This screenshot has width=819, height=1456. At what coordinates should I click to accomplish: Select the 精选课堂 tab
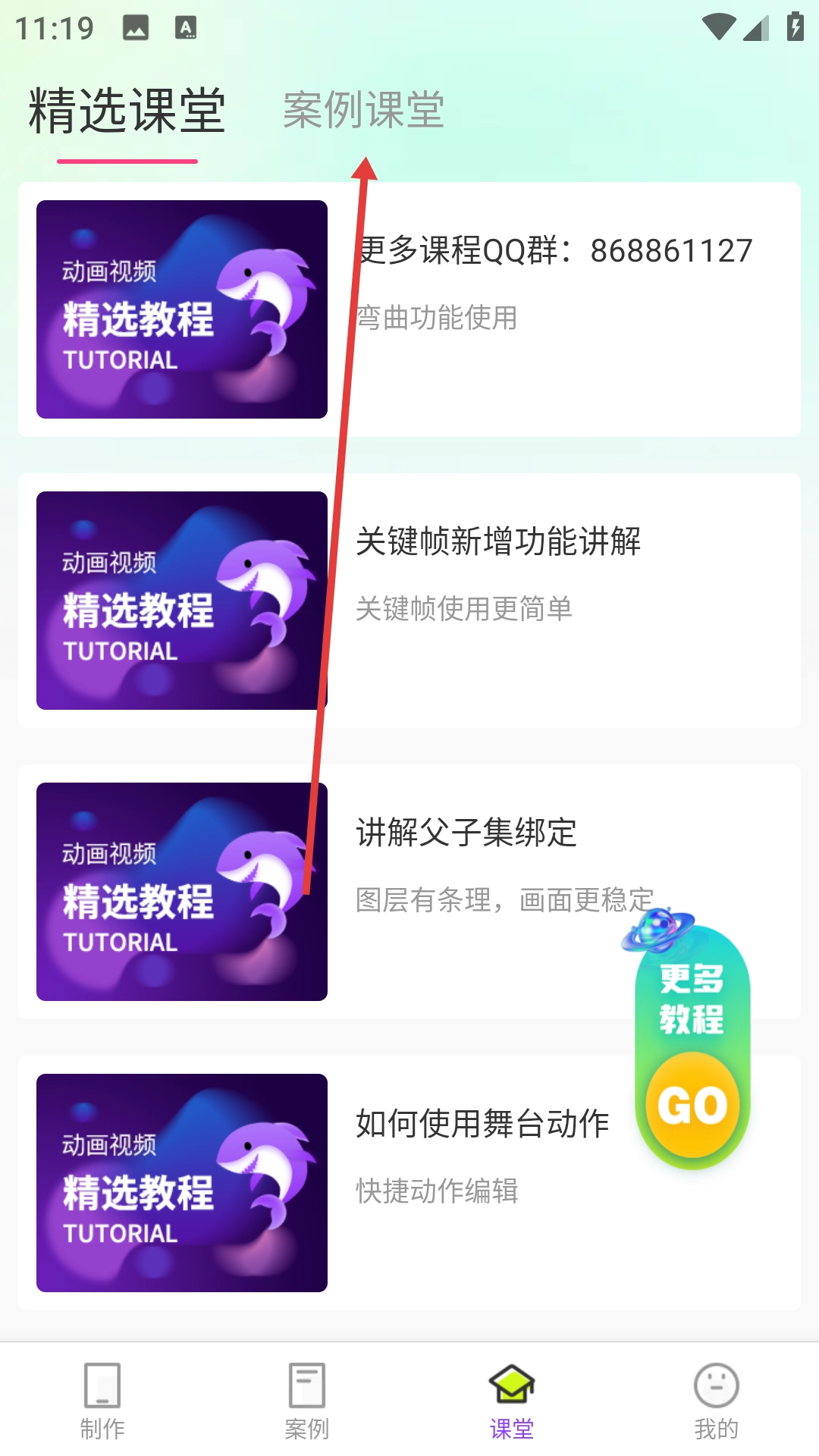point(127,111)
